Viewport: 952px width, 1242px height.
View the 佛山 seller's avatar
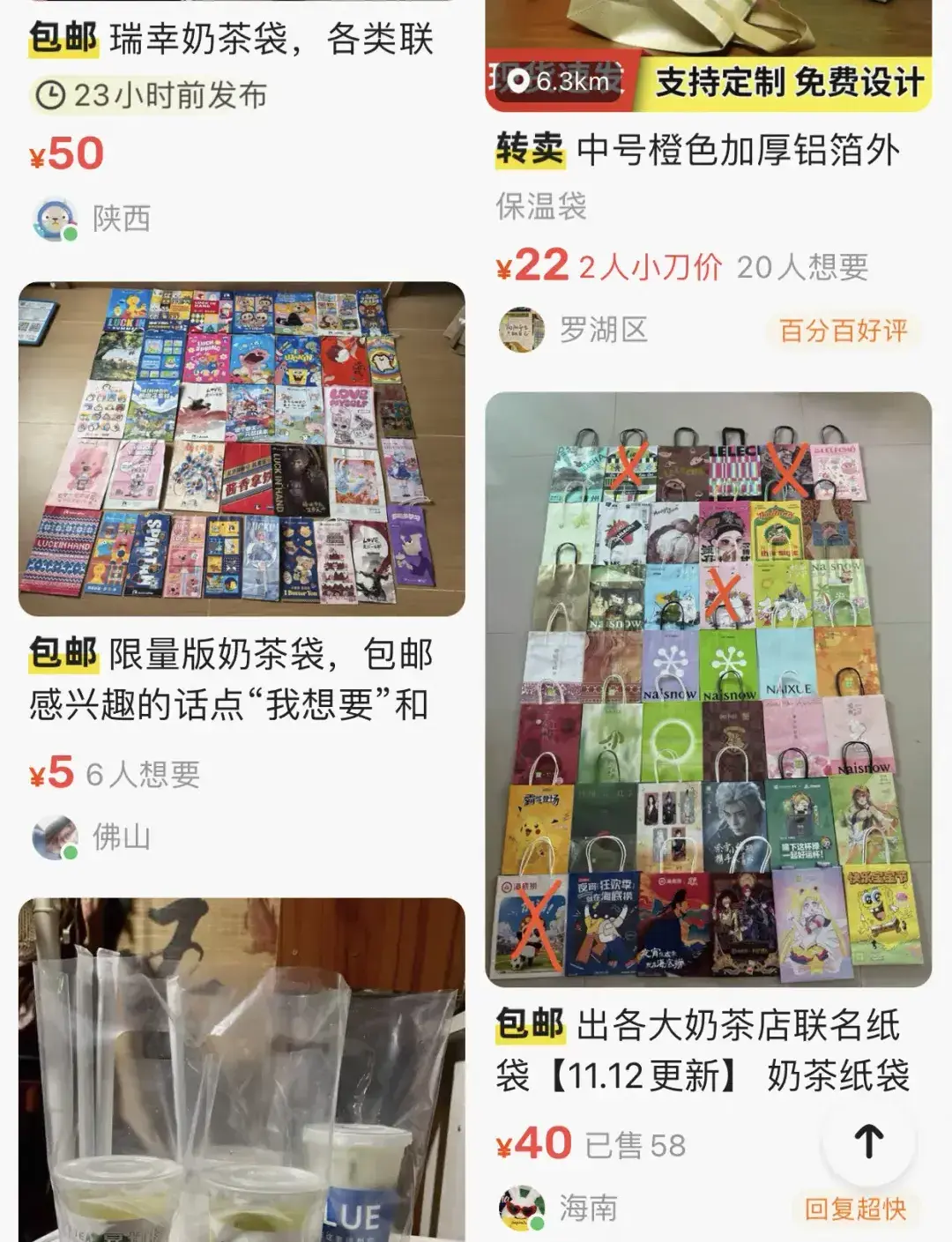pos(55,837)
